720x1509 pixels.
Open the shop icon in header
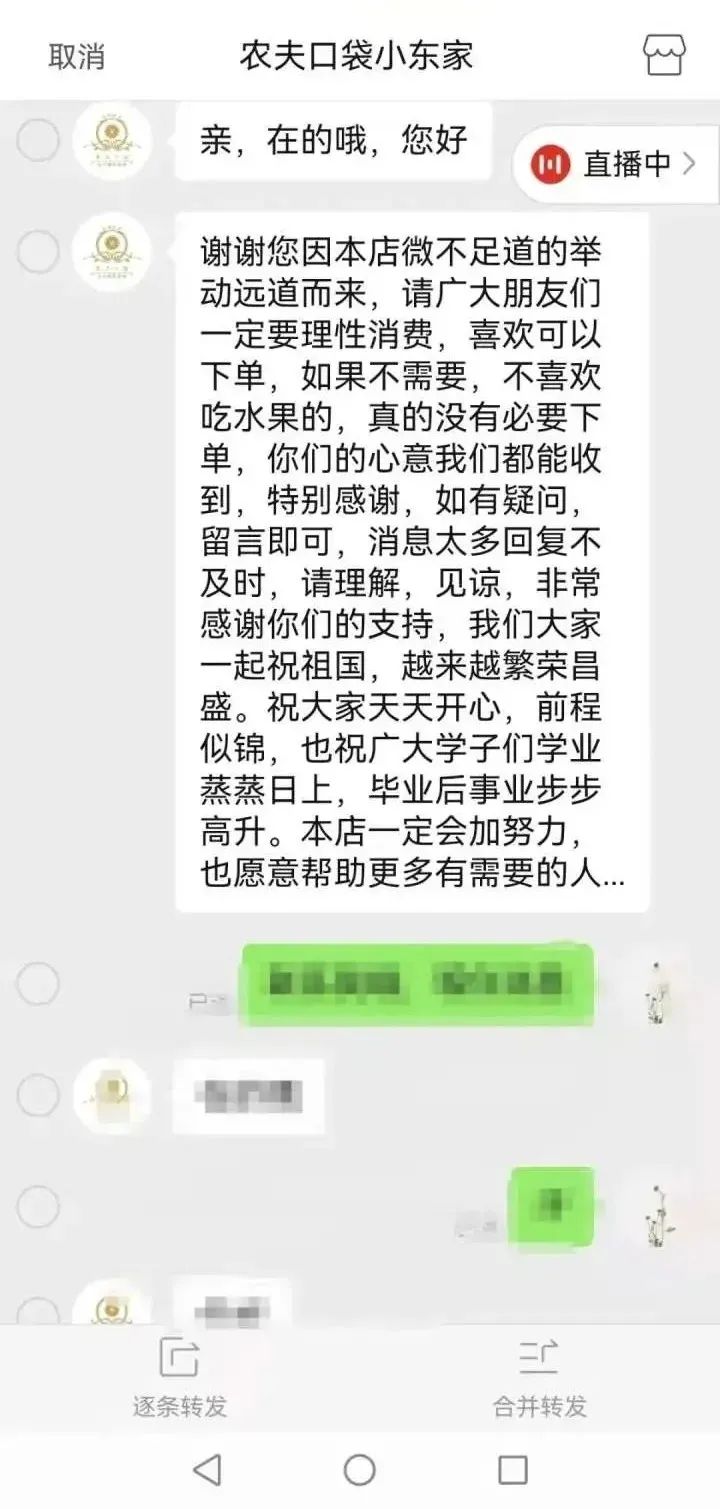tap(665, 55)
